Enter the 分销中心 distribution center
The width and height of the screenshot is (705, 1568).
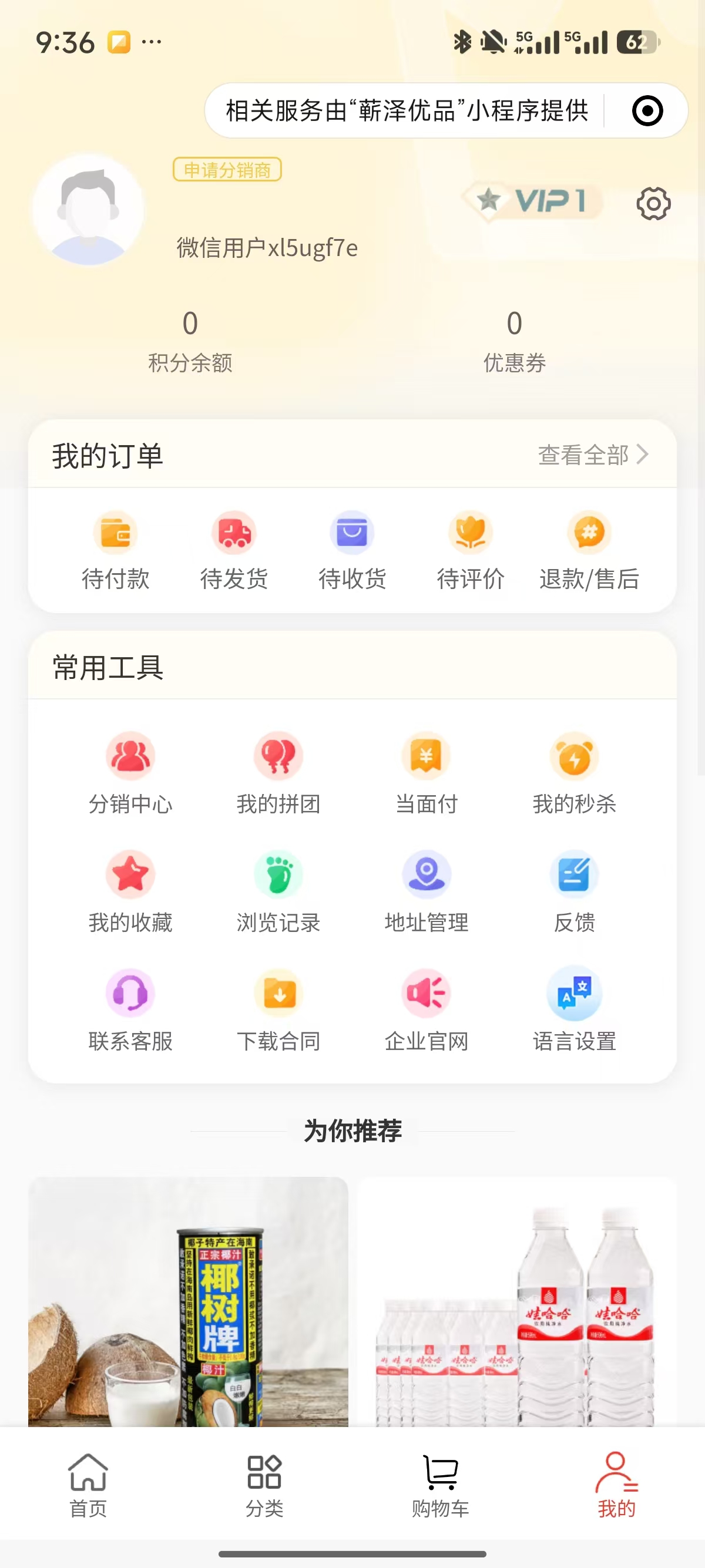[x=131, y=775]
